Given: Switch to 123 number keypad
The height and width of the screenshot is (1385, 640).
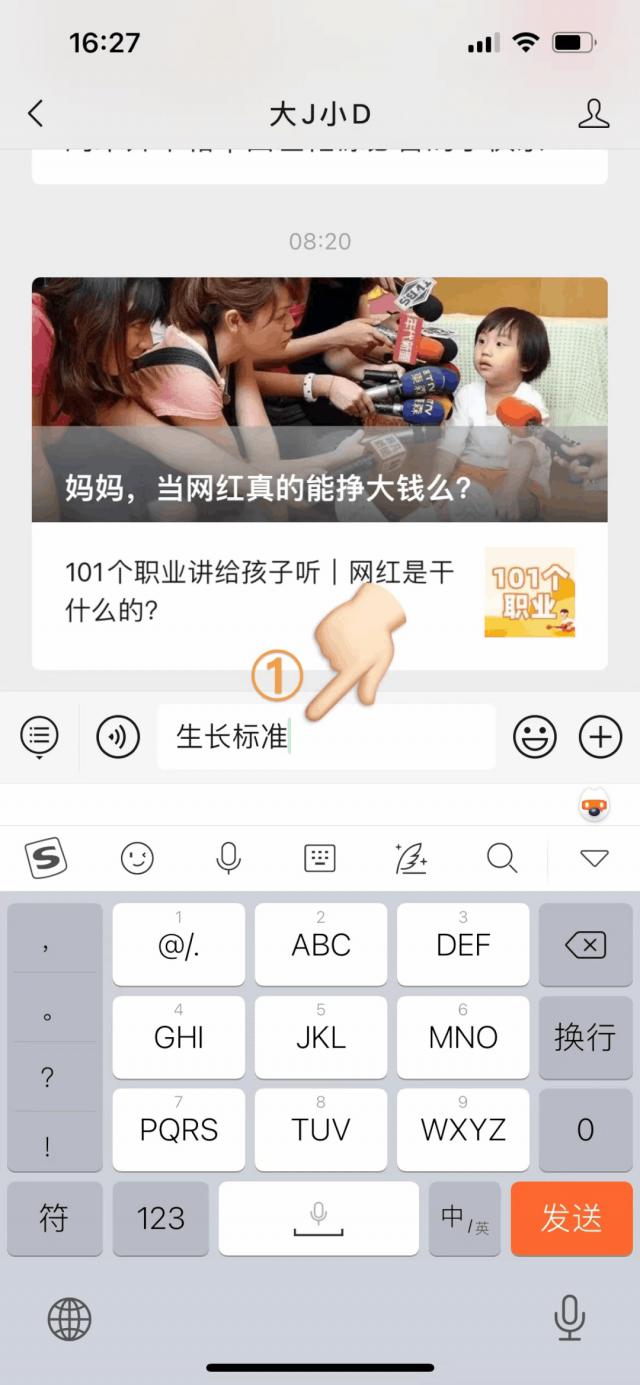Looking at the screenshot, I should click(160, 1218).
